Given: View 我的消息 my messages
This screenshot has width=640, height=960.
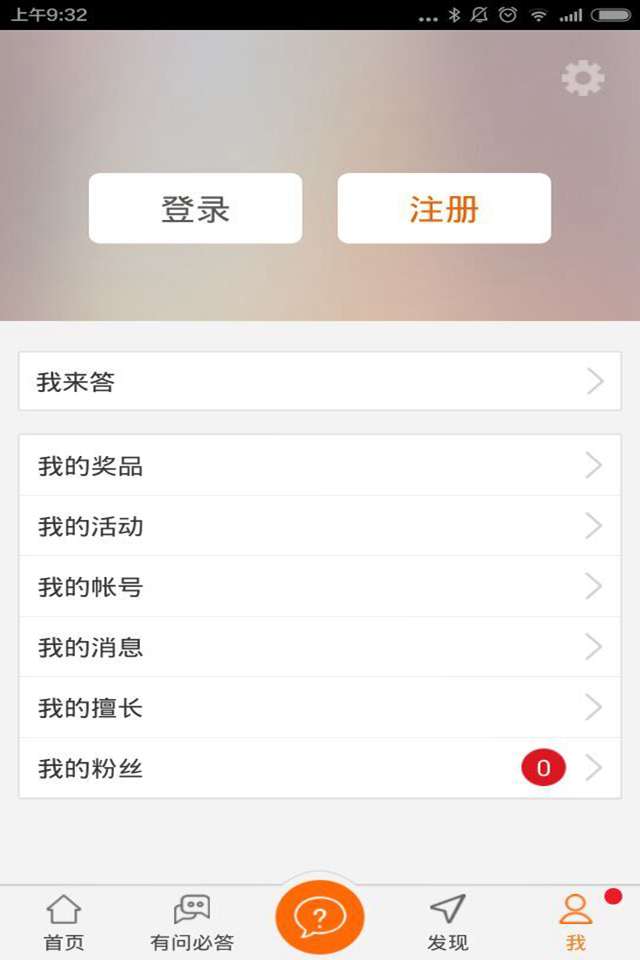Looking at the screenshot, I should [x=320, y=647].
